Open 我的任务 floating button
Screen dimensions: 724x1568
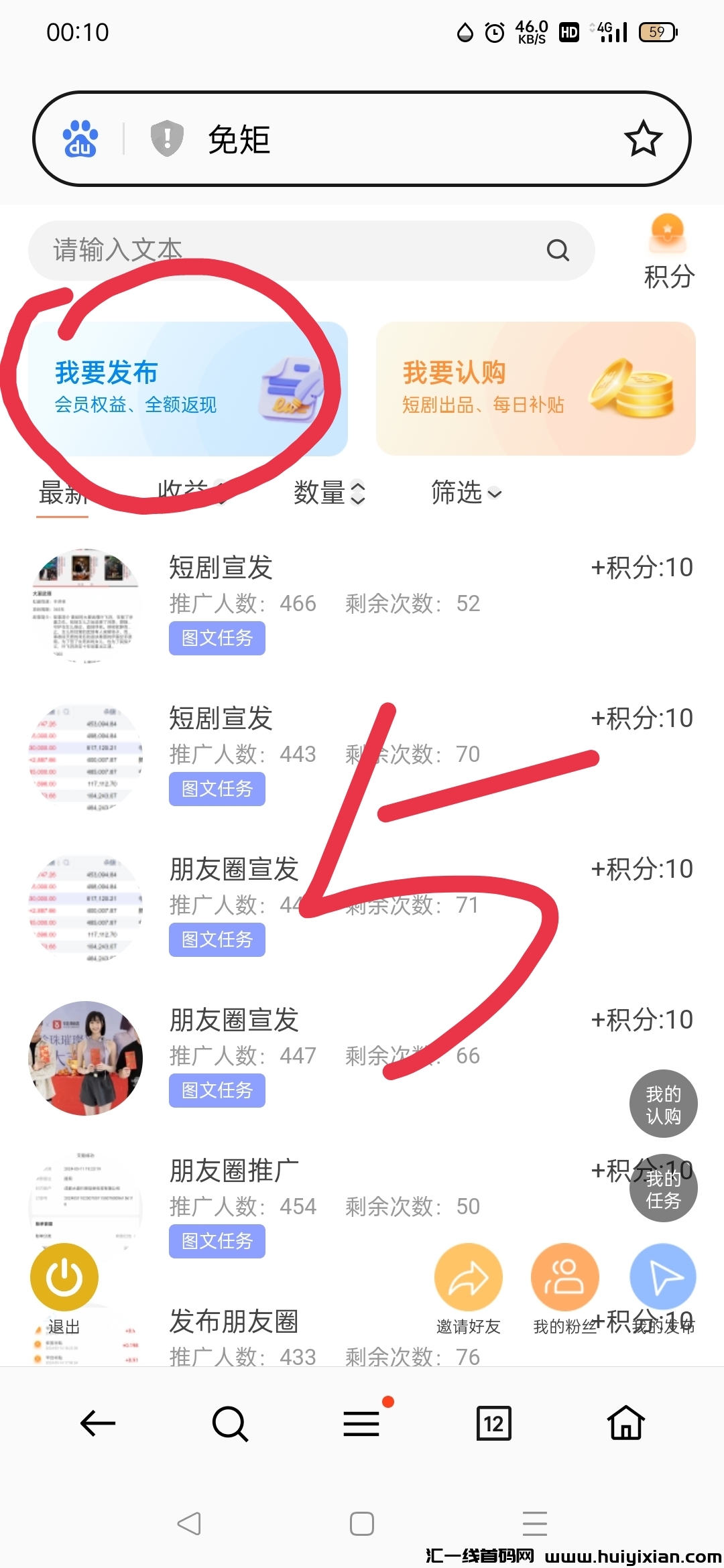click(663, 1189)
